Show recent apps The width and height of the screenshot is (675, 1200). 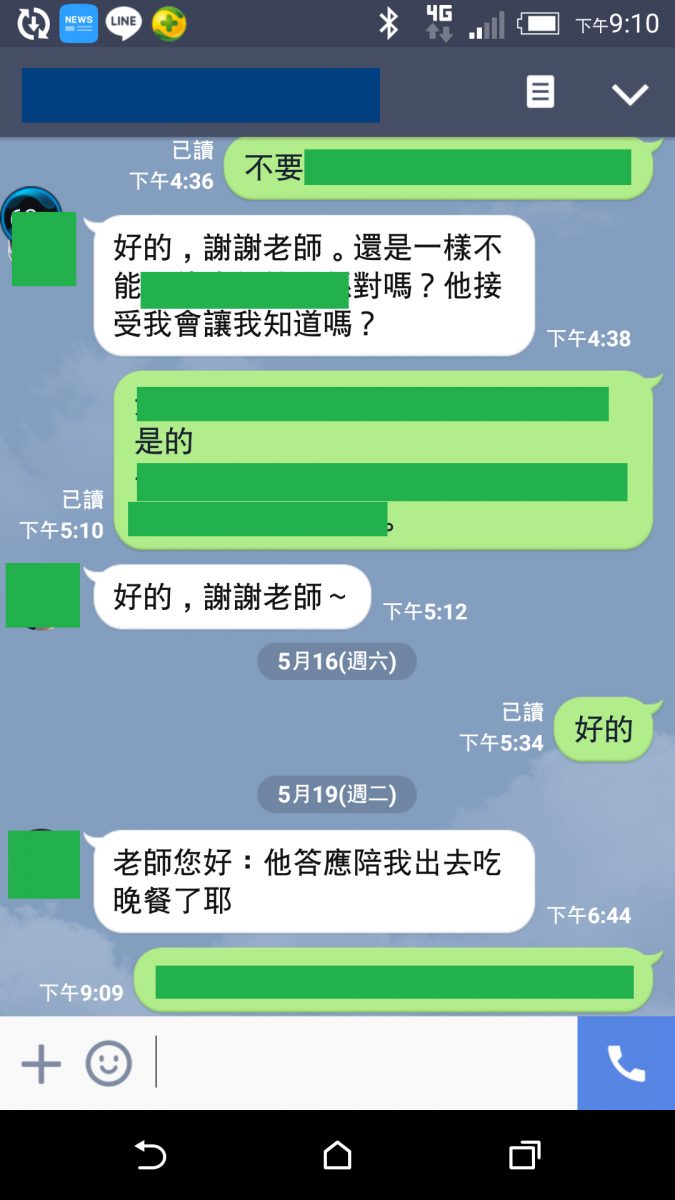coord(524,1156)
